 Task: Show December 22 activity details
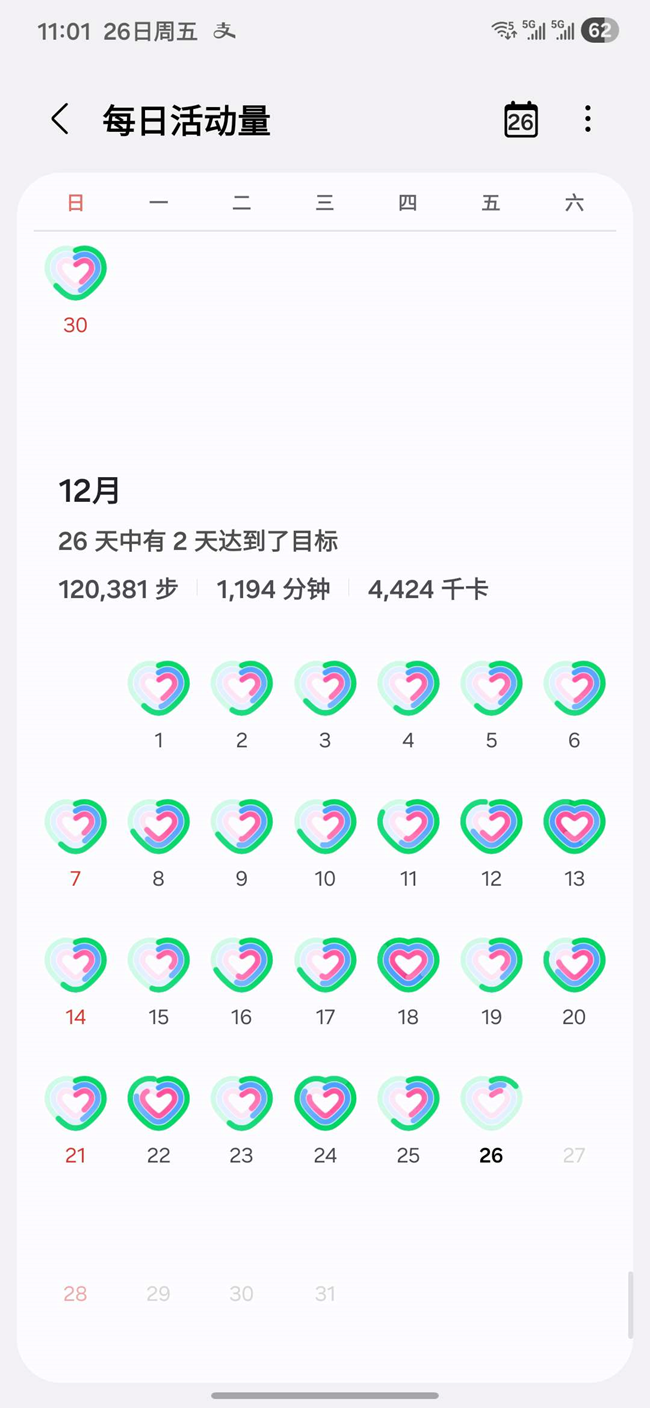[159, 1102]
